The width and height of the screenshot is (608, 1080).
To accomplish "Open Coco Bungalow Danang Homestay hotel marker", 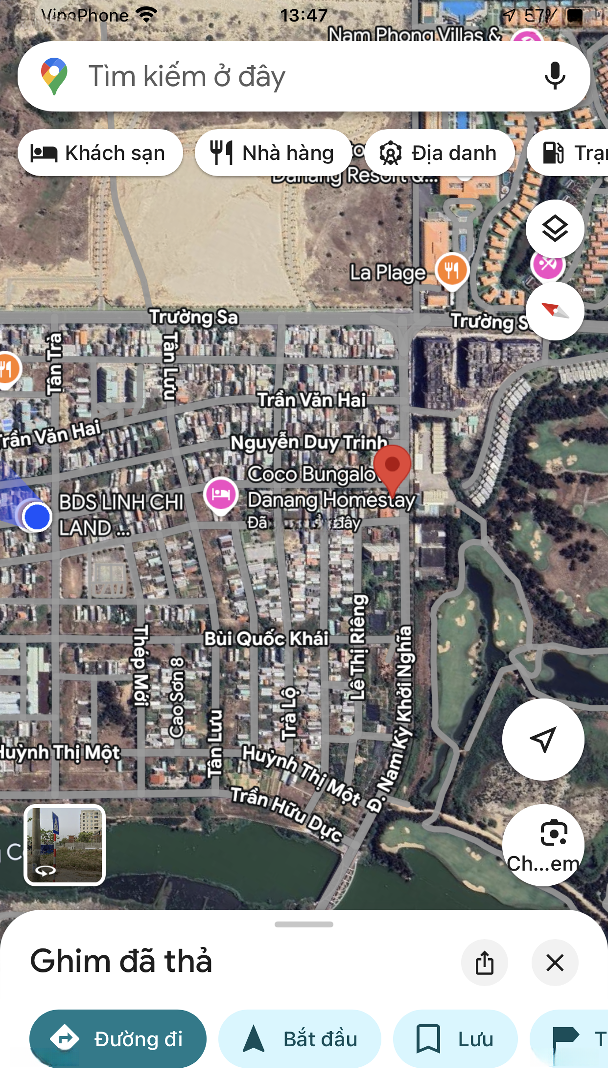I will (x=220, y=493).
